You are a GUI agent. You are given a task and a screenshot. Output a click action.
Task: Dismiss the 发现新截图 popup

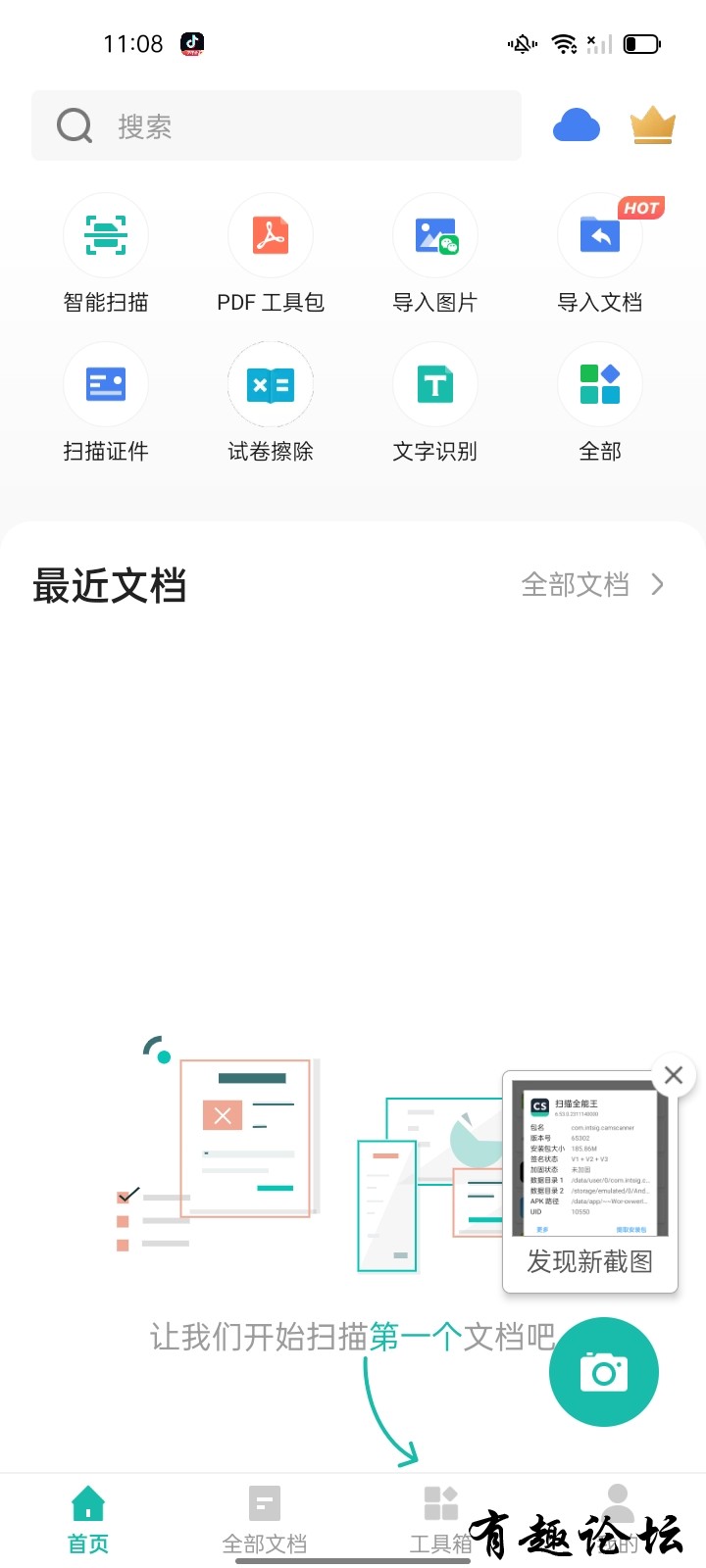tap(673, 1075)
